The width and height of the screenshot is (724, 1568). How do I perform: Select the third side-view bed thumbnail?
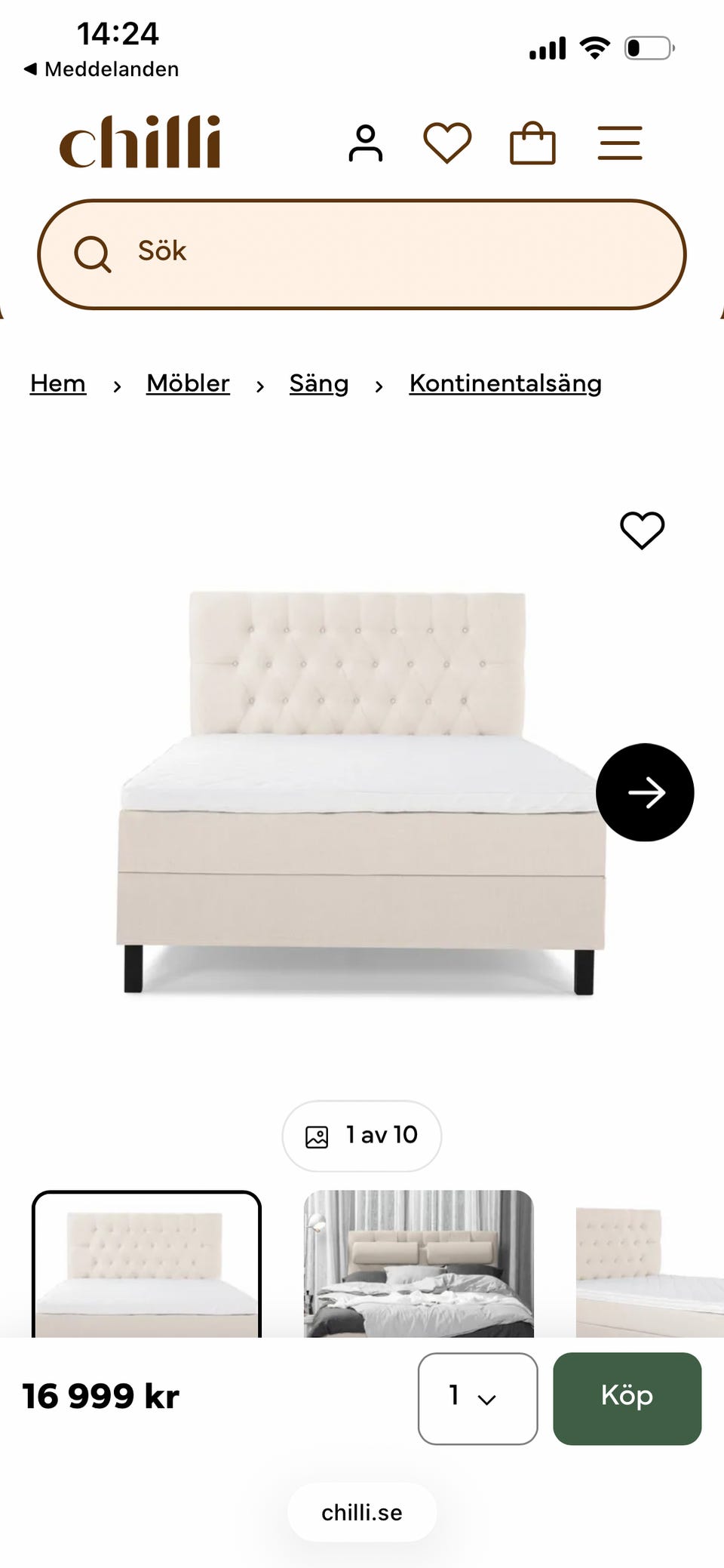649,1264
